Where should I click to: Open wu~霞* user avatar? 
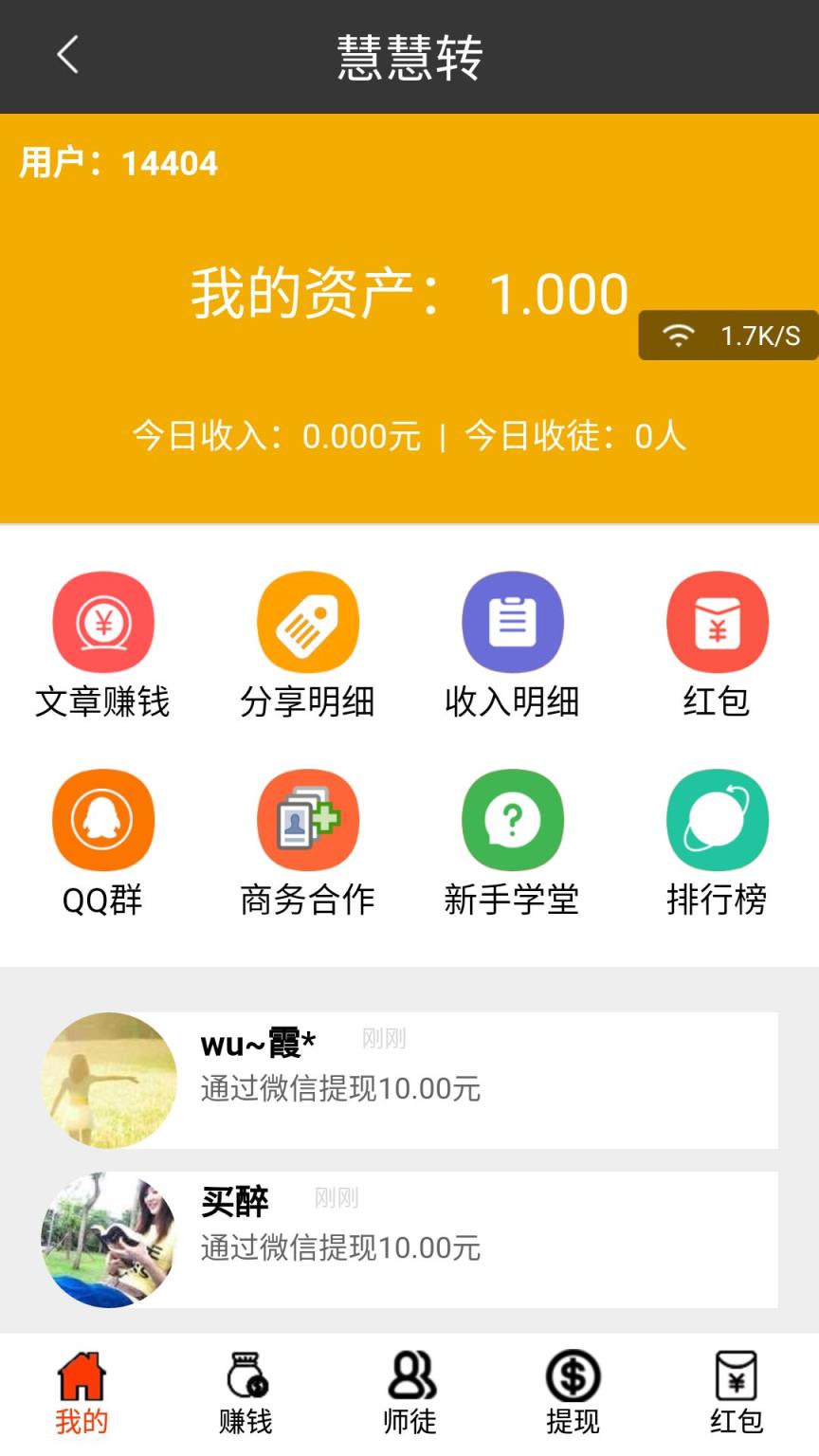click(x=109, y=1078)
